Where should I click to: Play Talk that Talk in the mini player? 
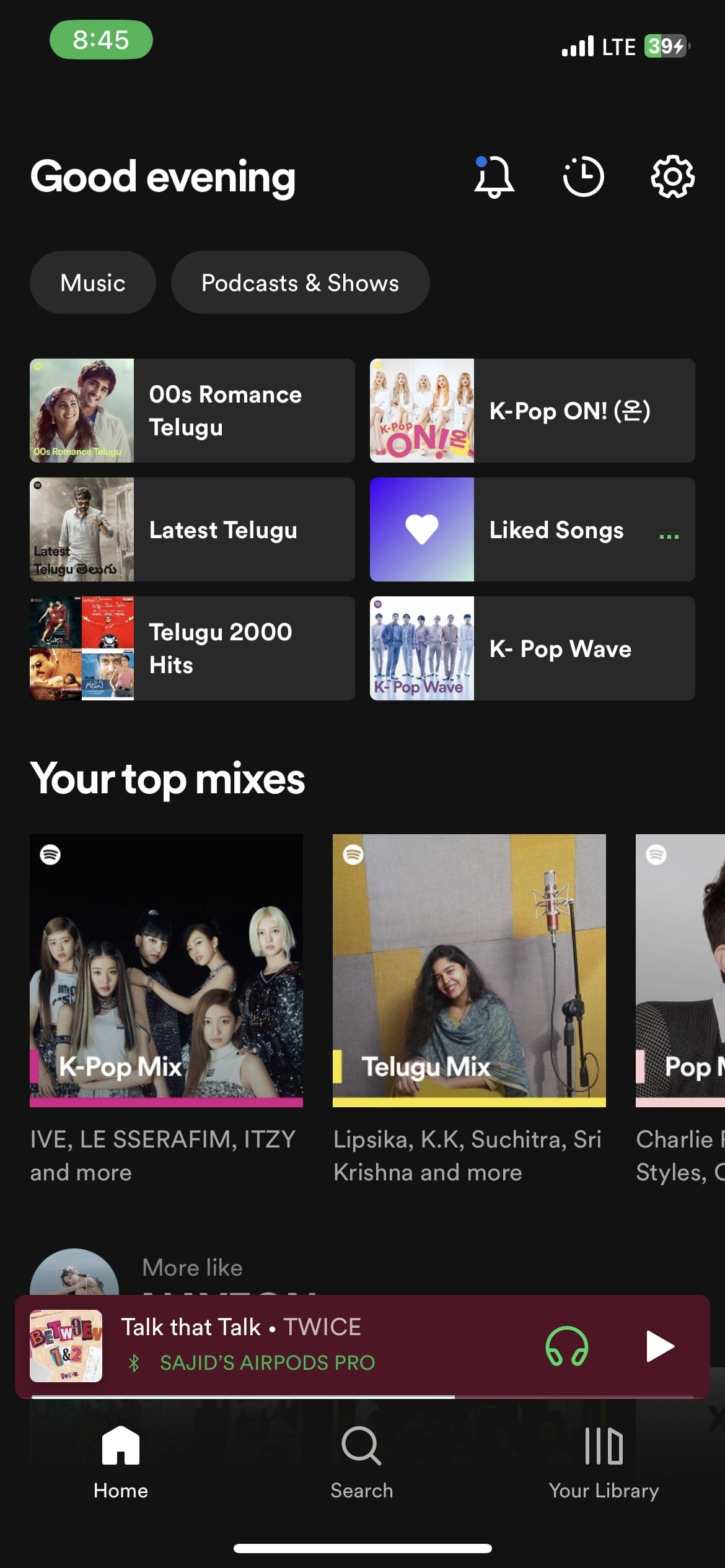(659, 1346)
